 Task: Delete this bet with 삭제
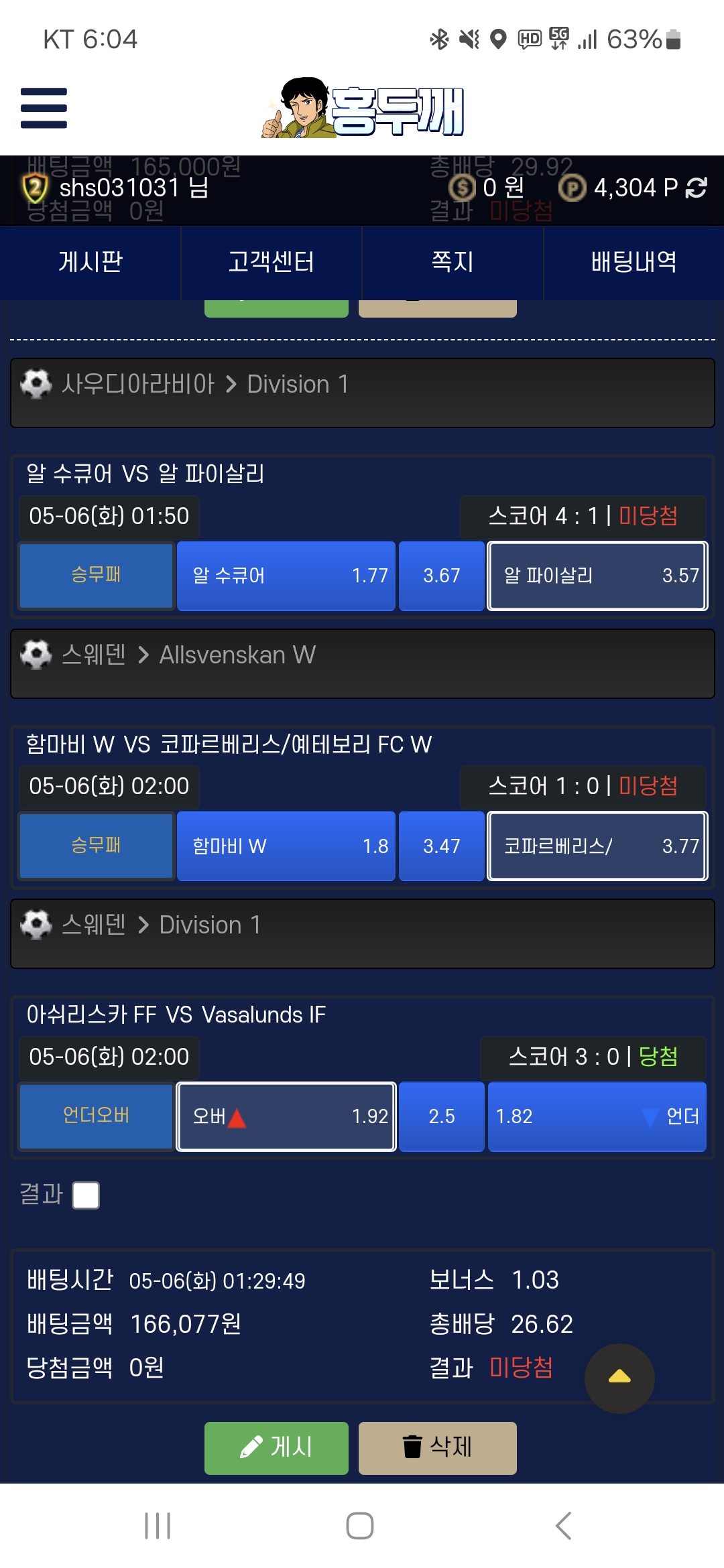437,1447
